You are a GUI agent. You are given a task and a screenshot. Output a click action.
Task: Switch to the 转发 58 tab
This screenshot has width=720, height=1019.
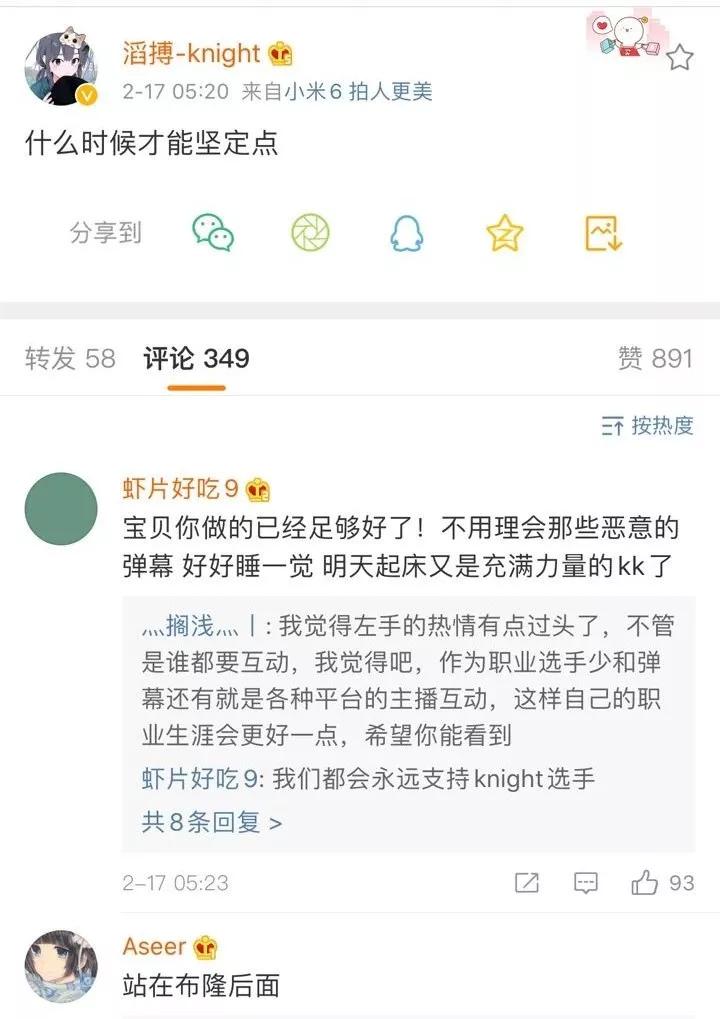(x=70, y=358)
